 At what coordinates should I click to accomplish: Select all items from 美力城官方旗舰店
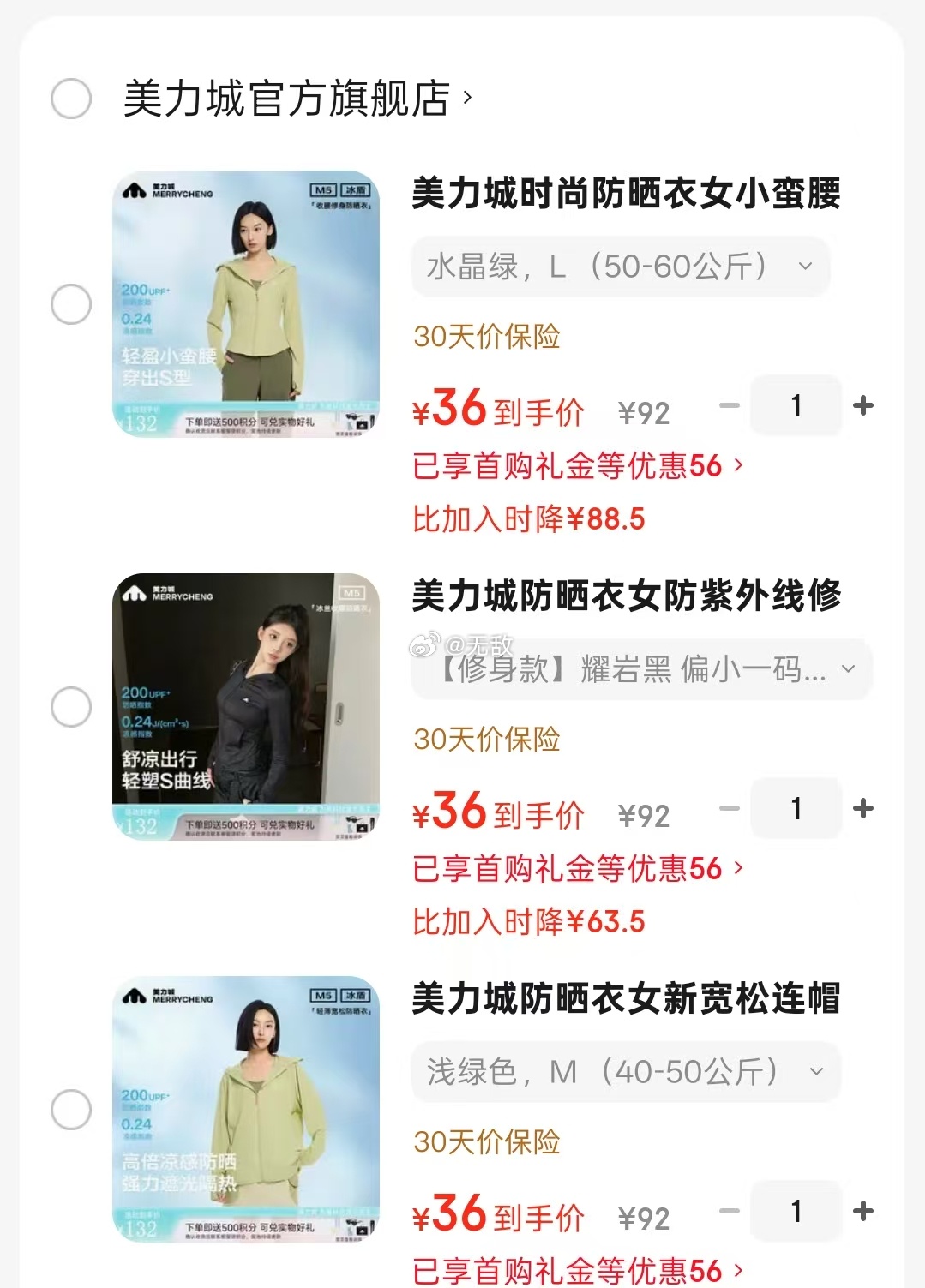pos(71,99)
